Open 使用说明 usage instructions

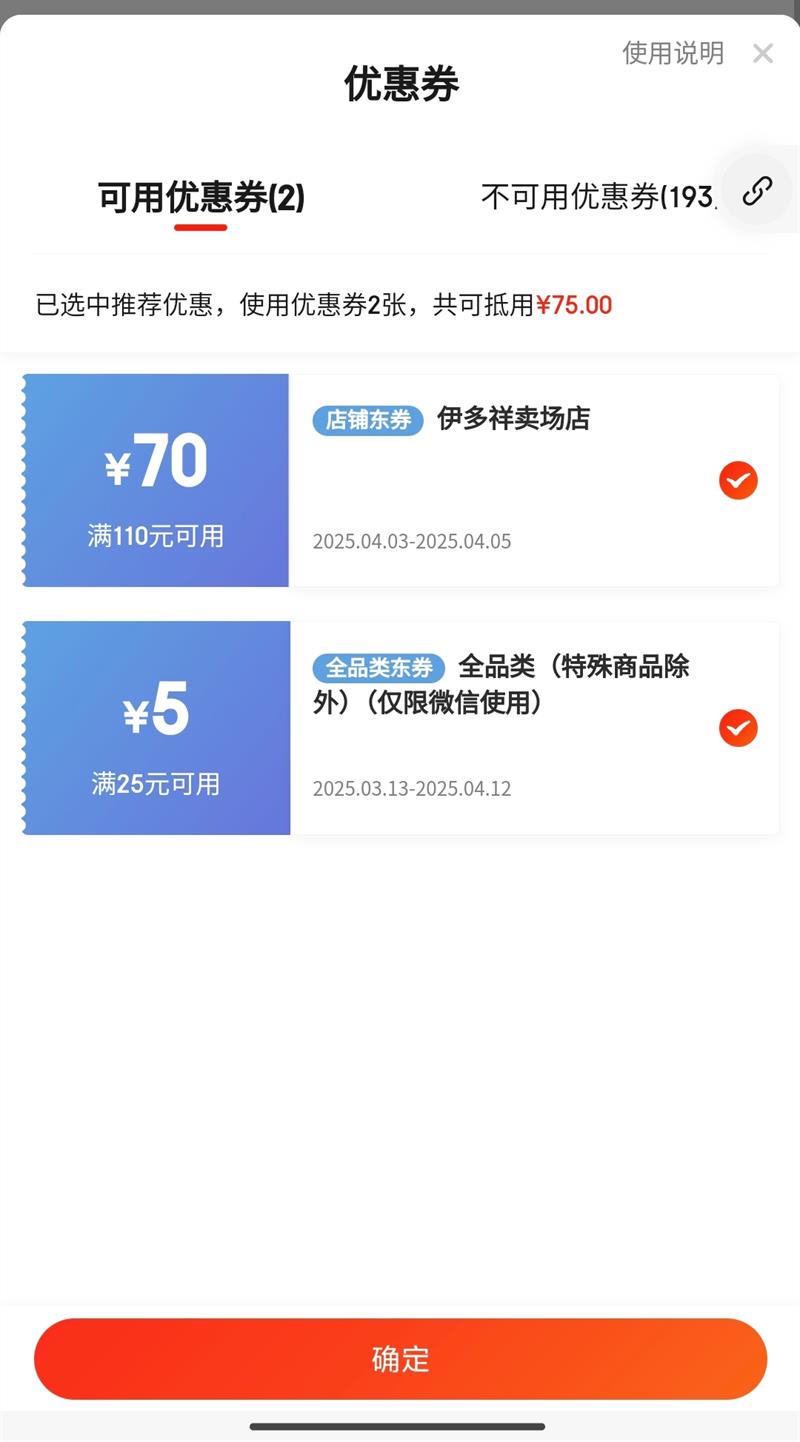click(x=673, y=53)
